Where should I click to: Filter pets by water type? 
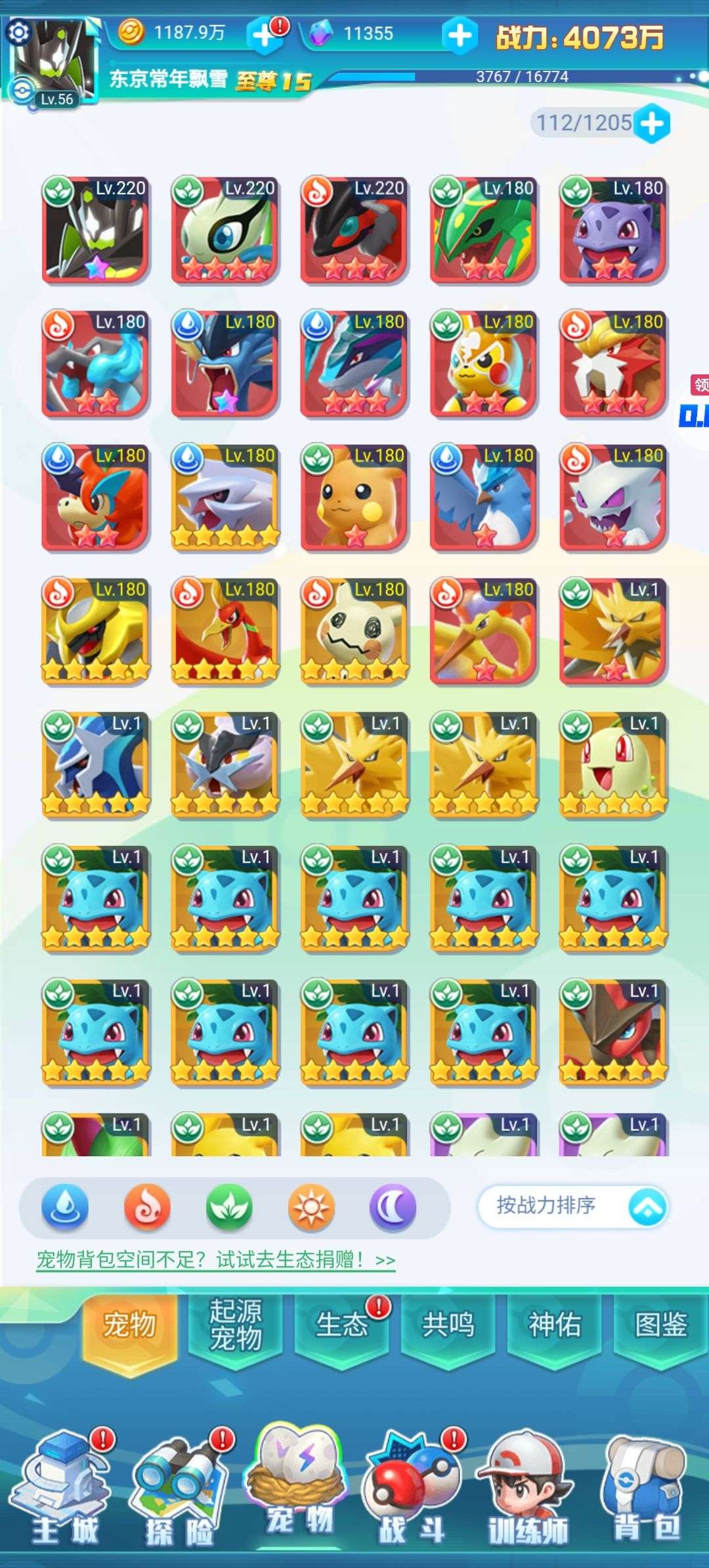pyautogui.click(x=65, y=1207)
